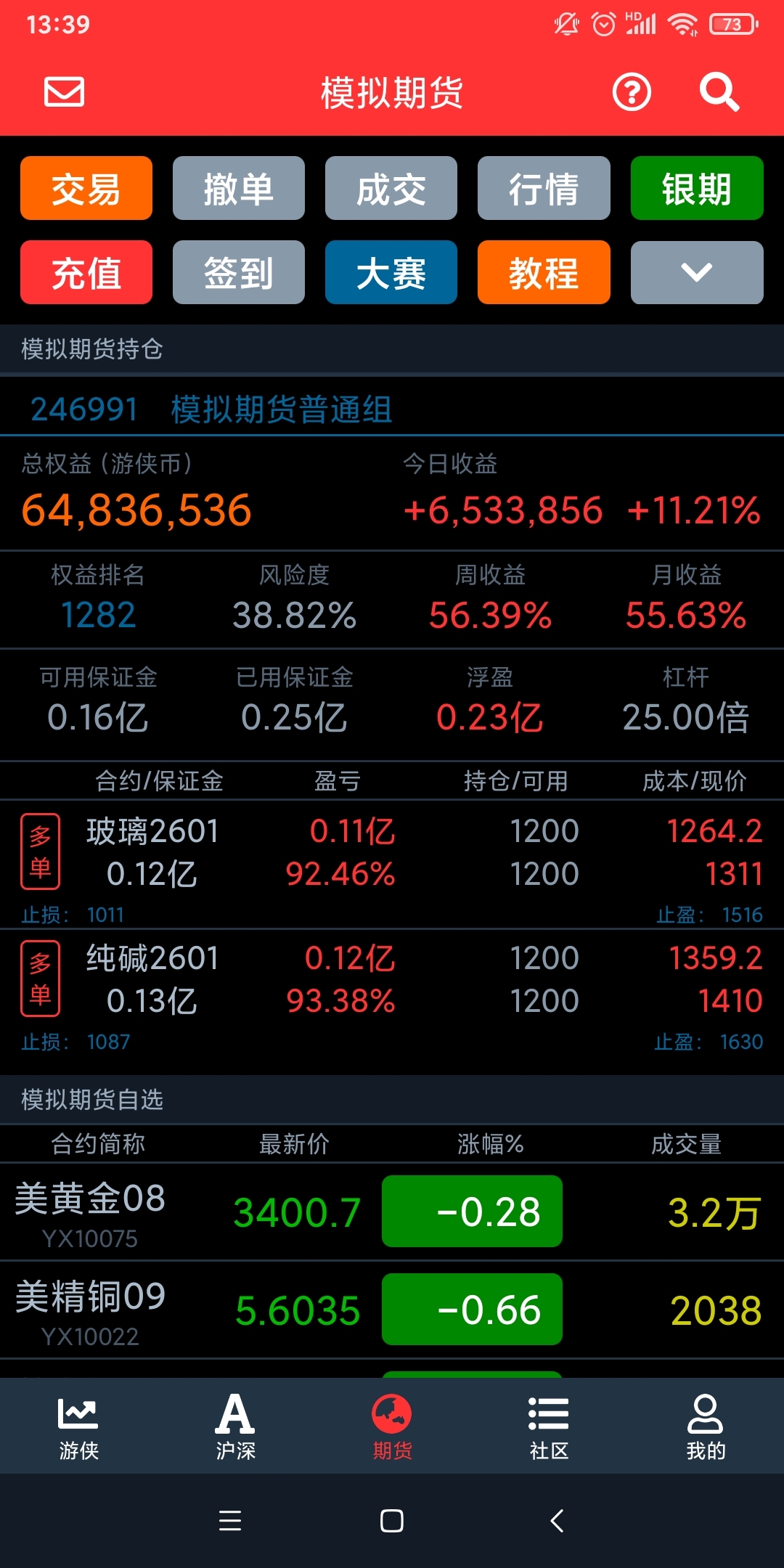Screen dimensions: 784x1568
Task: Open the 美精铜09 watchlist contract
Action: pos(392,1310)
